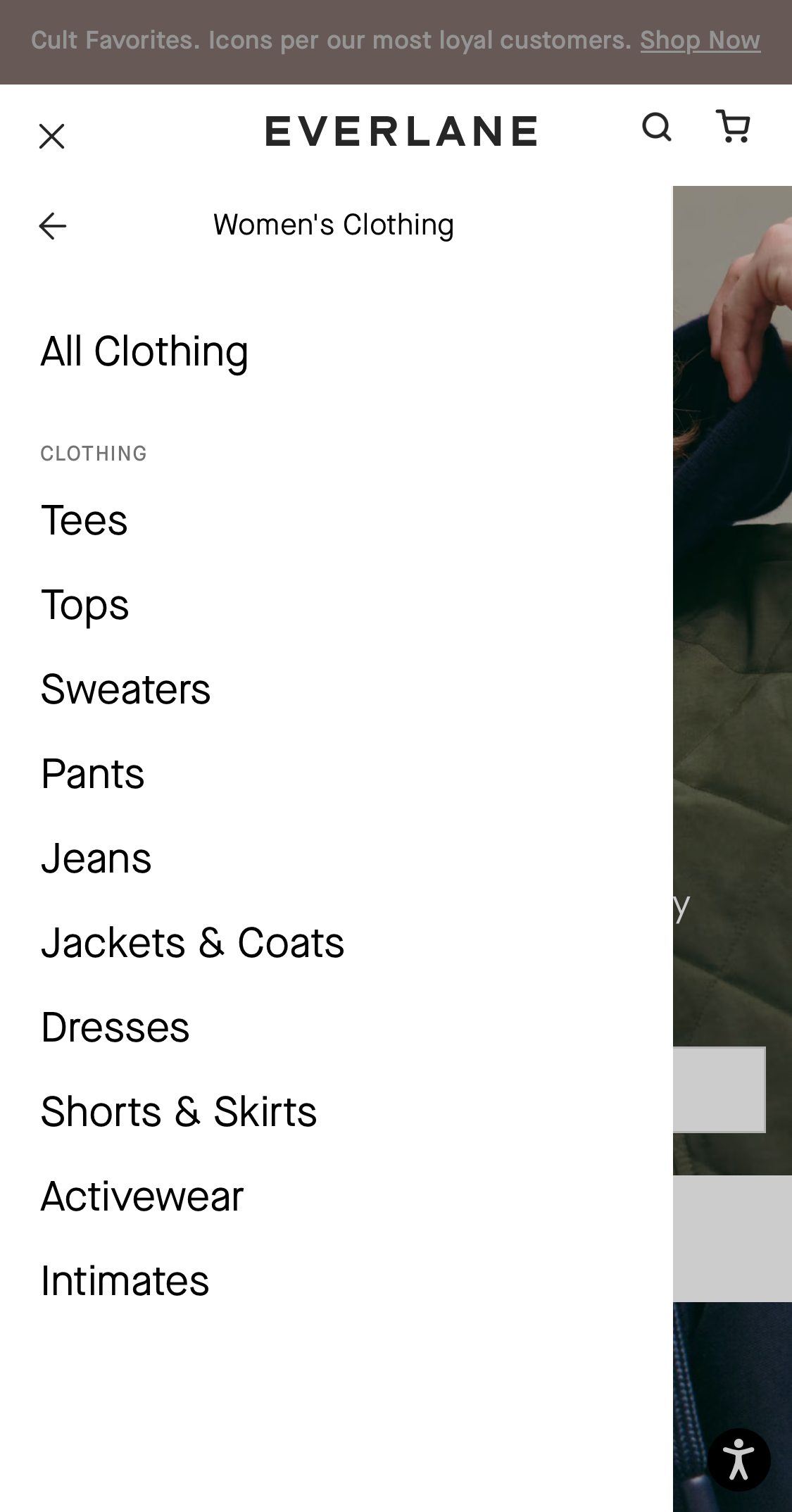This screenshot has width=792, height=1512.
Task: Open the Jeans category
Action: click(x=96, y=858)
